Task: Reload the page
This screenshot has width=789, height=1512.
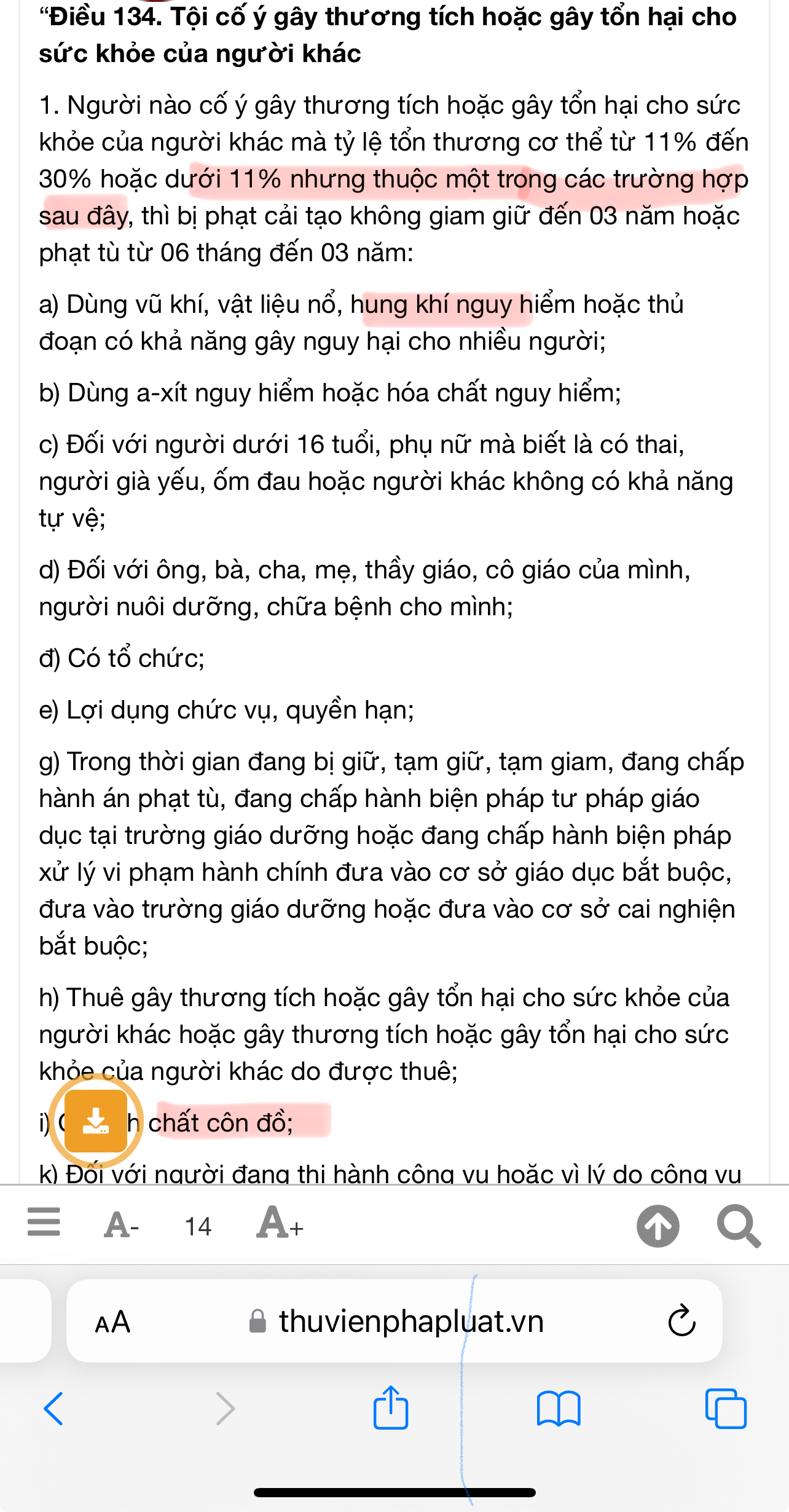Action: click(x=681, y=1321)
